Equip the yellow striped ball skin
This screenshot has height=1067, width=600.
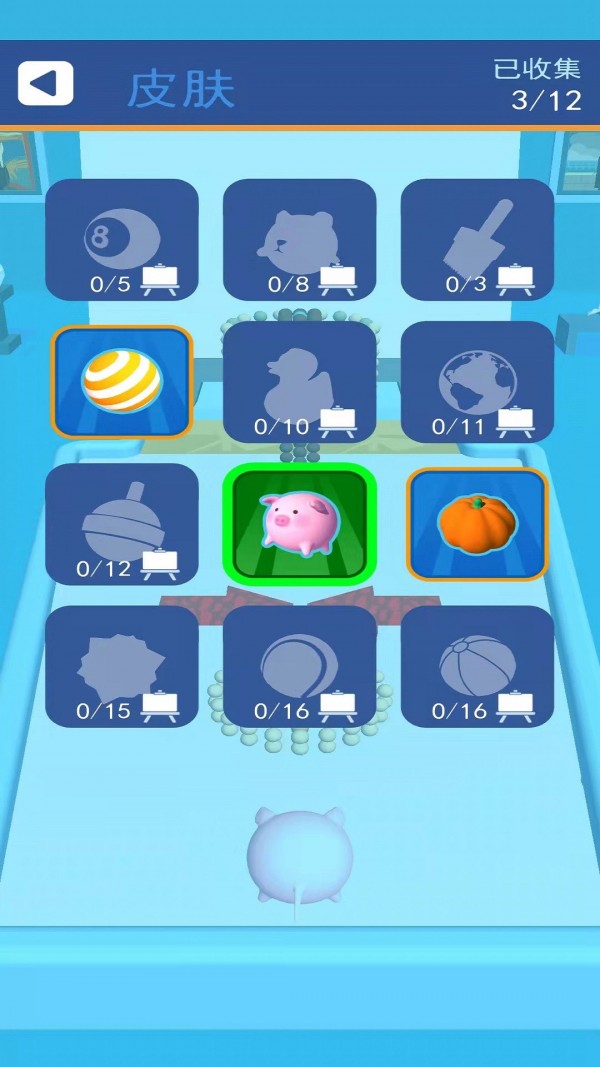pos(122,382)
